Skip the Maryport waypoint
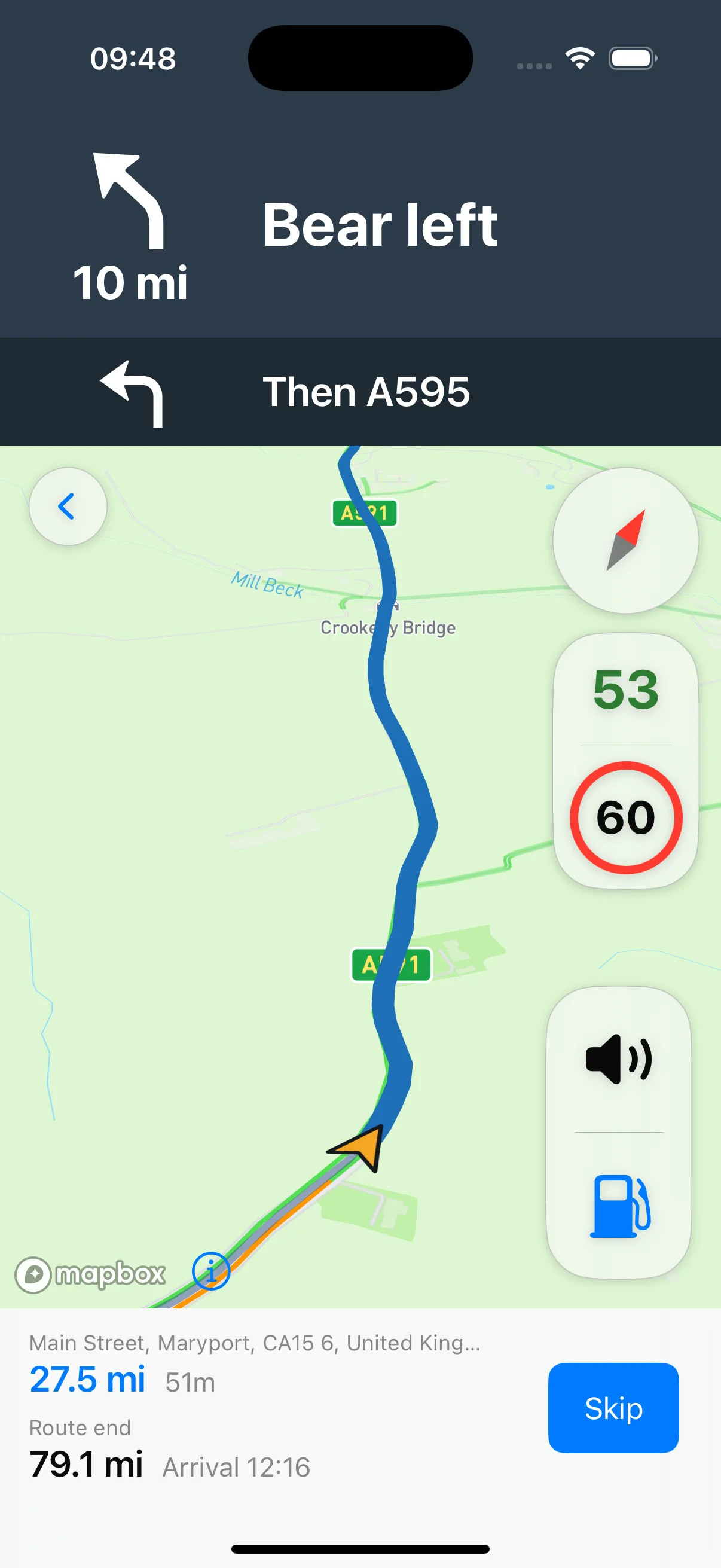This screenshot has height=1568, width=721. point(613,1407)
